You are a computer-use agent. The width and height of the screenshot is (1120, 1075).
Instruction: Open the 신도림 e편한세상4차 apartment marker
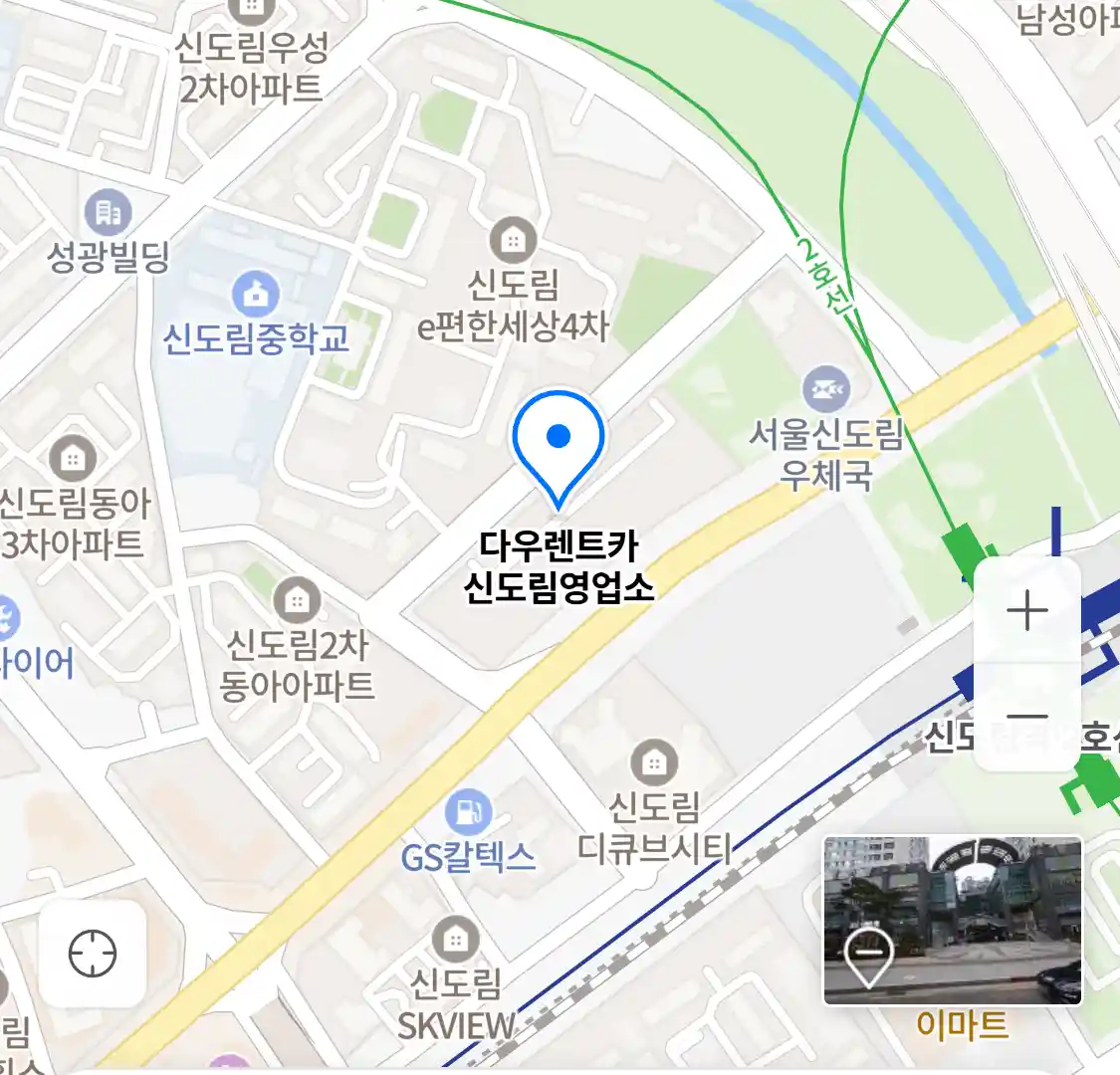(513, 240)
